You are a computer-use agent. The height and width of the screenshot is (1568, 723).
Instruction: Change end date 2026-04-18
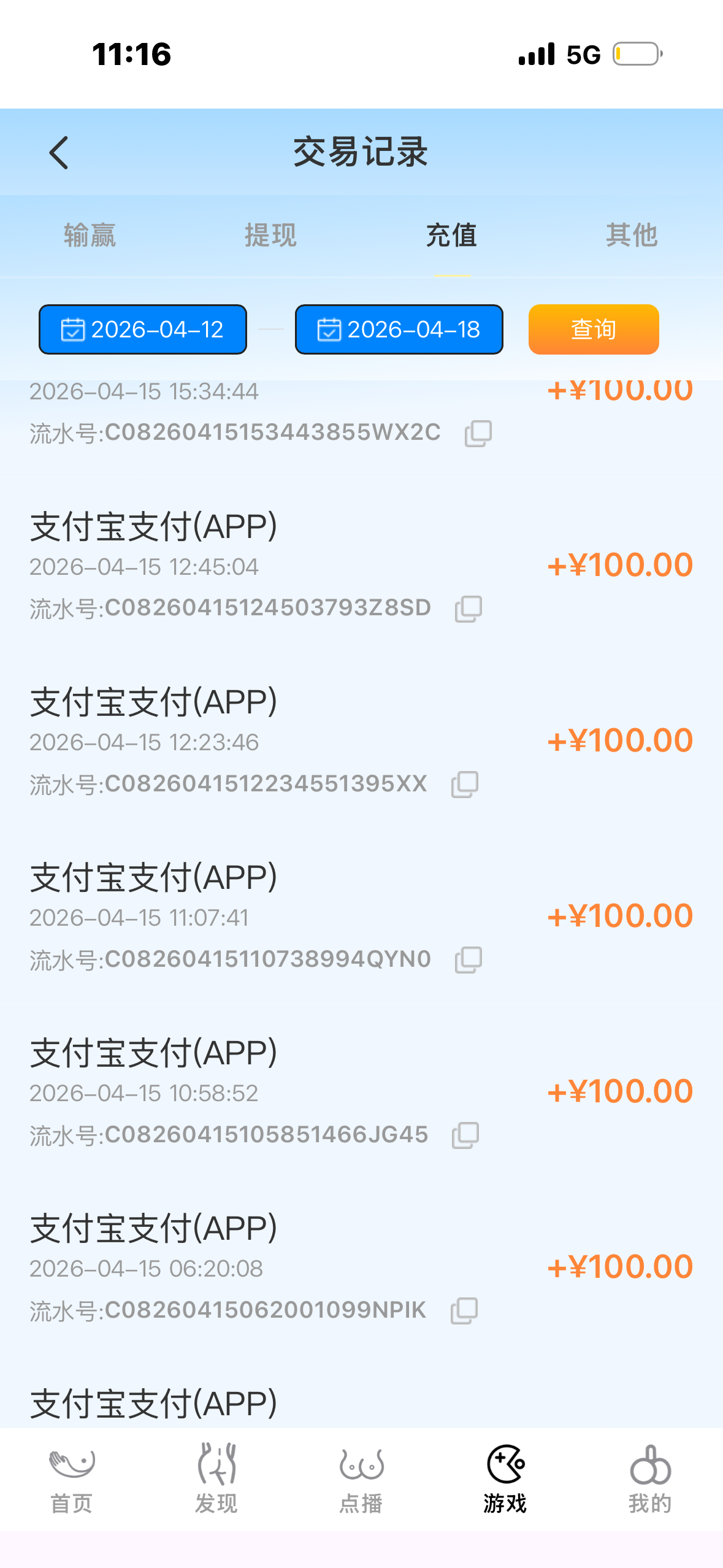click(x=399, y=329)
